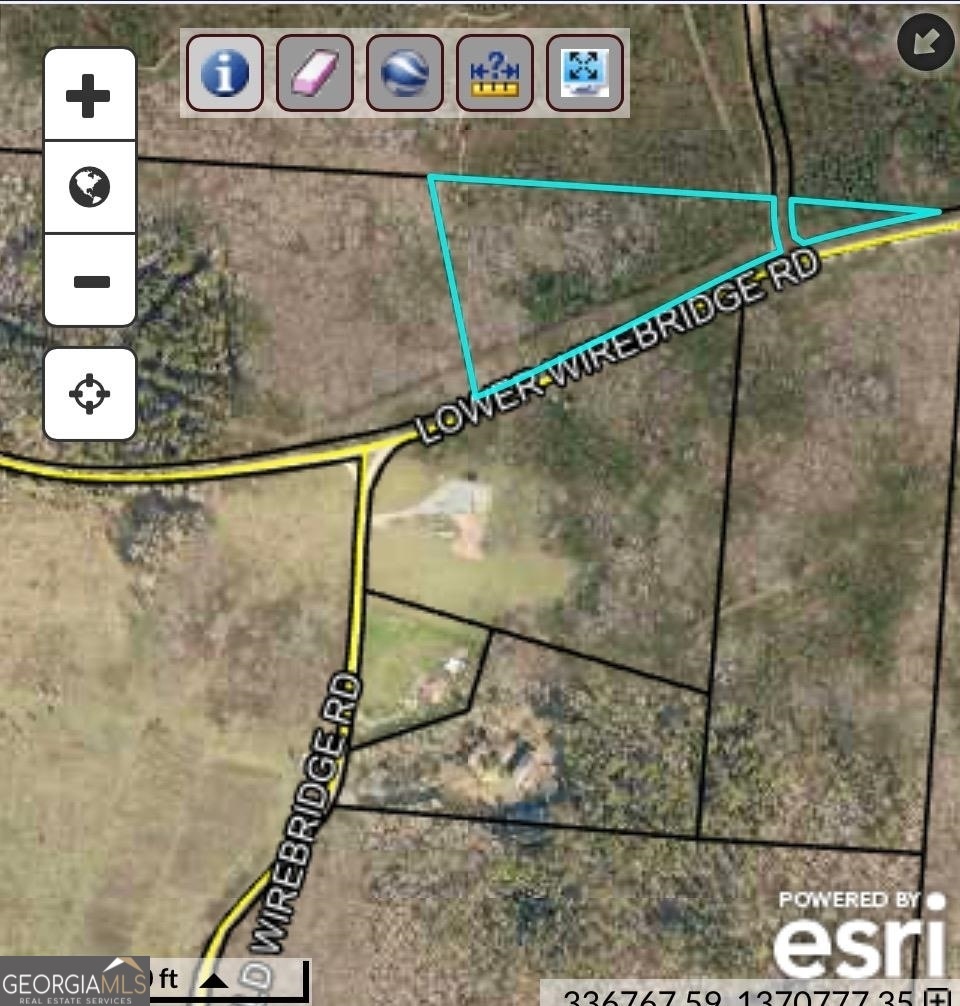
Task: Select the measure distance tool
Action: (x=495, y=73)
